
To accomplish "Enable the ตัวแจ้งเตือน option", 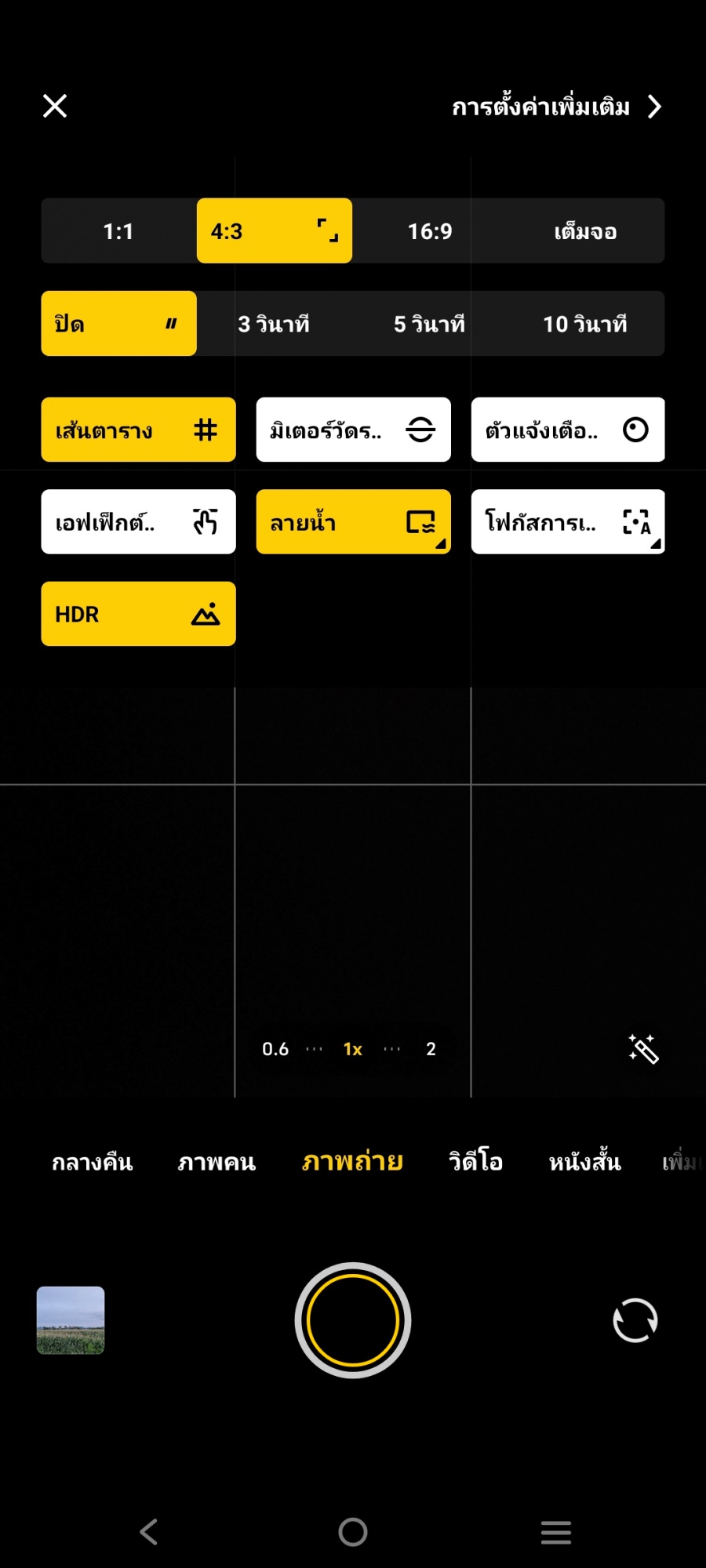I will coord(567,430).
